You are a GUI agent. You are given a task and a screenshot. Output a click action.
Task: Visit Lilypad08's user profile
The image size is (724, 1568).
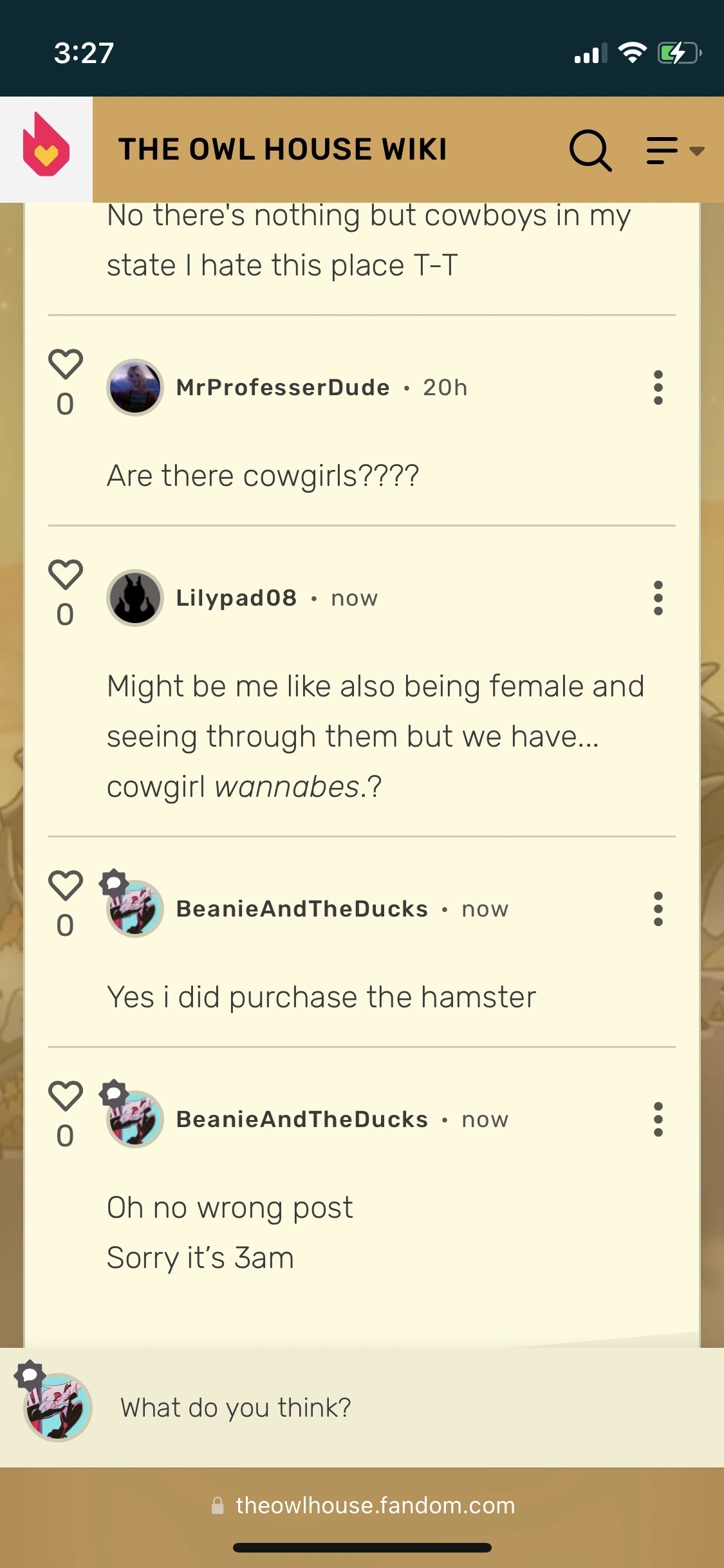click(236, 597)
